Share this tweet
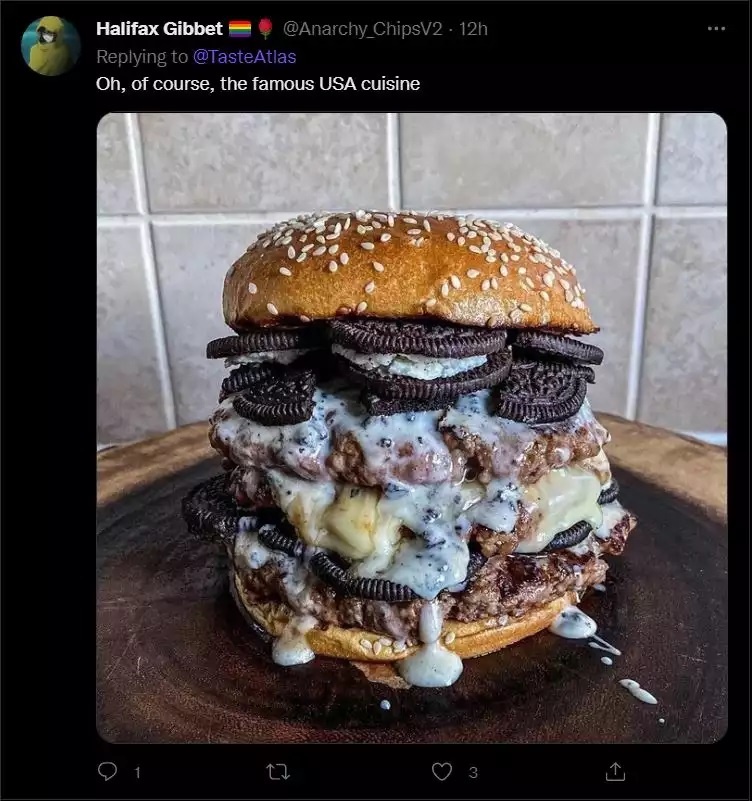Image resolution: width=752 pixels, height=801 pixels. pos(615,771)
